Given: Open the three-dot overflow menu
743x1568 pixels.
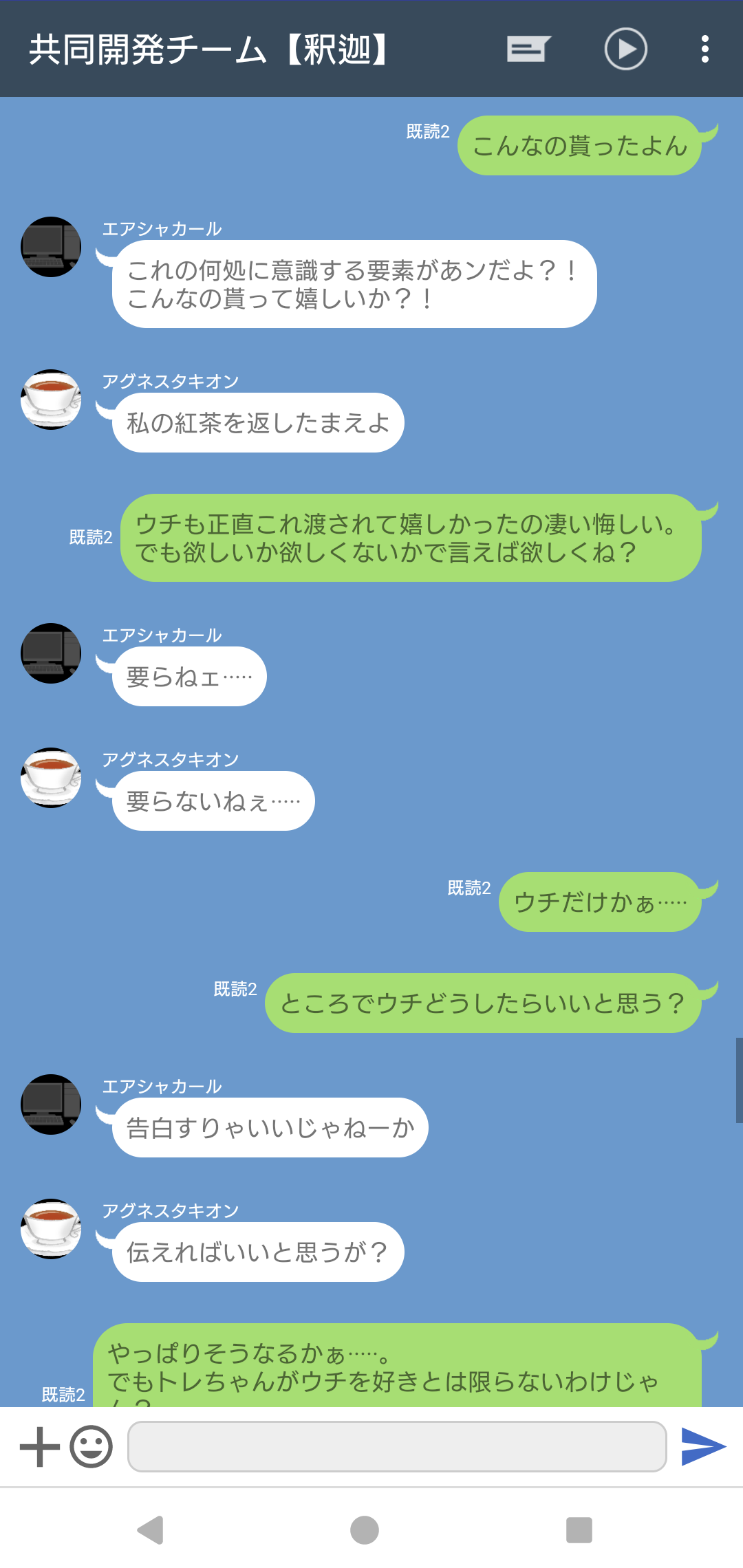Looking at the screenshot, I should (704, 49).
